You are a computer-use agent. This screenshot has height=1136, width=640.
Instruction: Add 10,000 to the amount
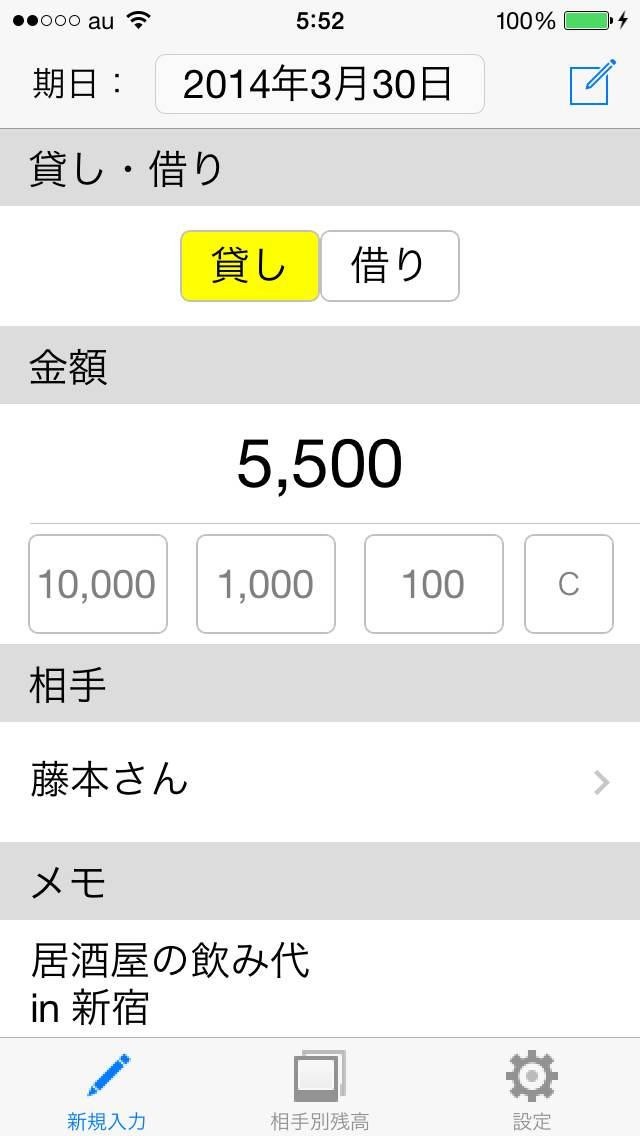pos(98,584)
